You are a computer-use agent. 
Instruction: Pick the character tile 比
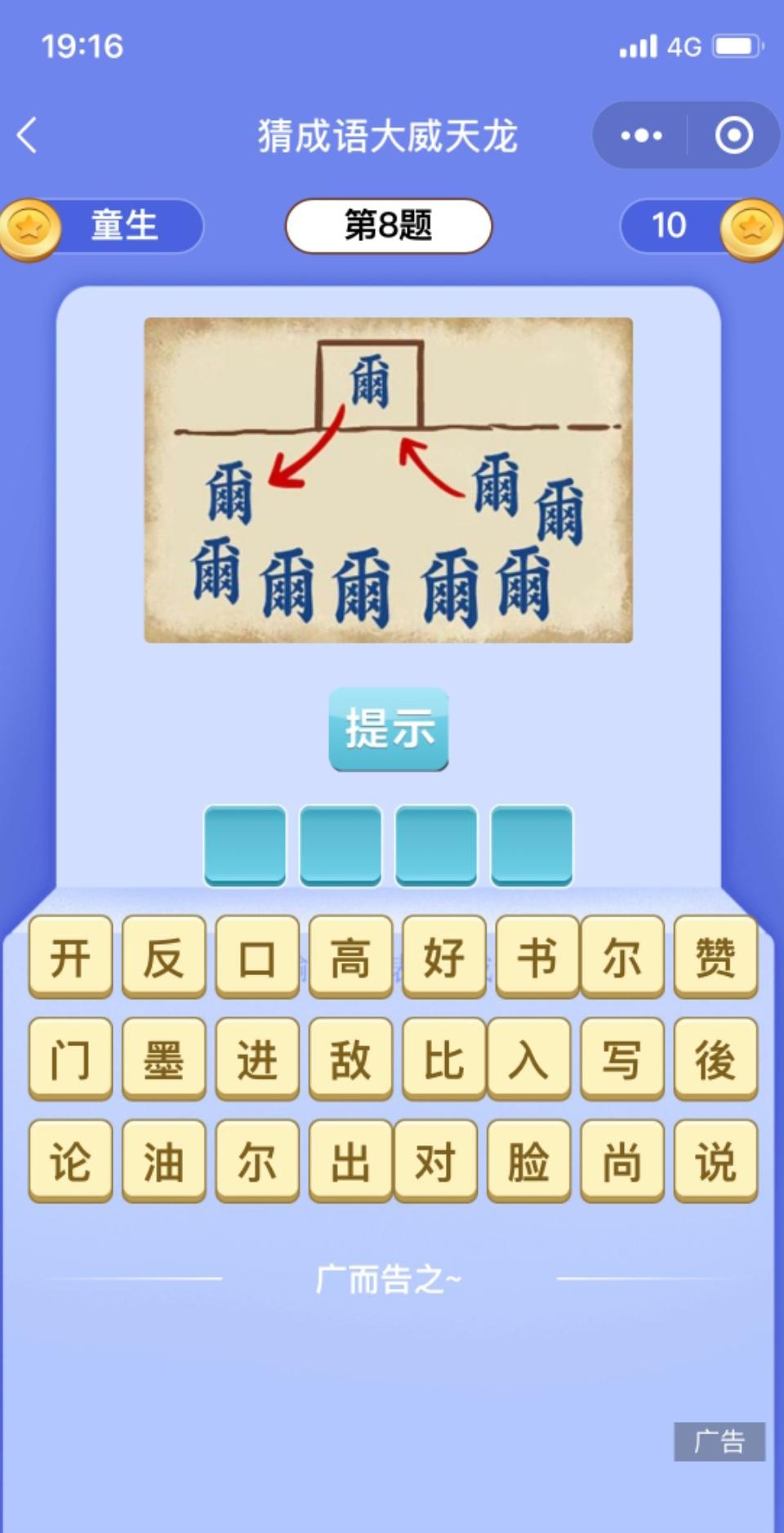pos(443,1058)
